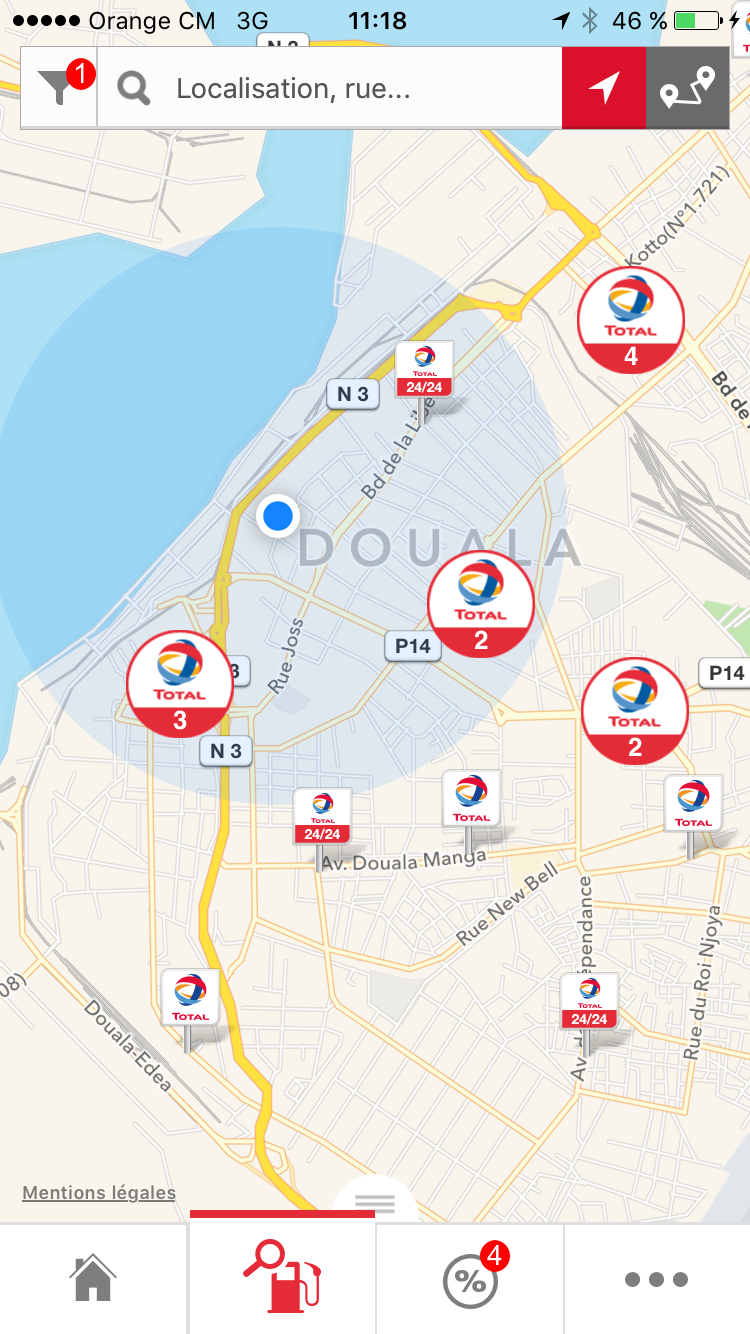This screenshot has width=750, height=1334.
Task: Open the promotions tab with badge 4
Action: coord(470,1279)
